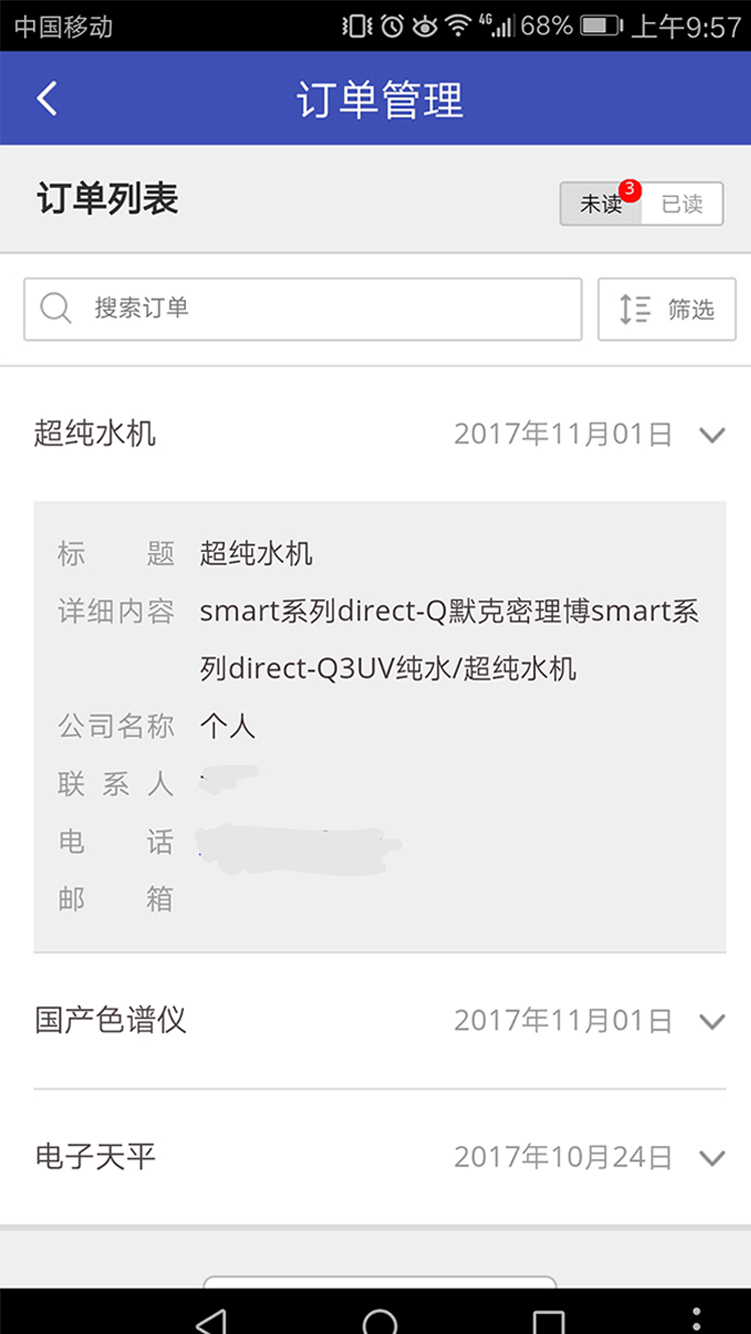The image size is (751, 1334).
Task: Switch to the 未读 tab
Action: [x=601, y=204]
